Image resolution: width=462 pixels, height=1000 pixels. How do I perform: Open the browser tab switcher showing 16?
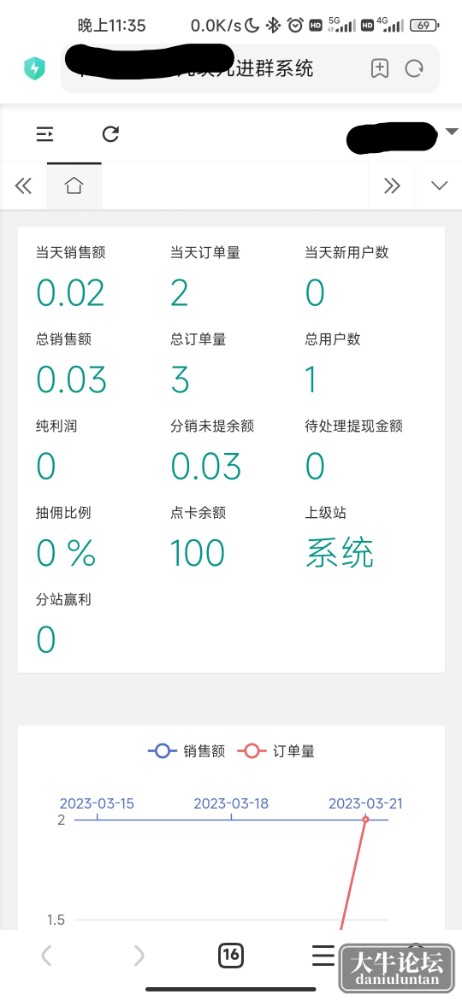pyautogui.click(x=230, y=955)
